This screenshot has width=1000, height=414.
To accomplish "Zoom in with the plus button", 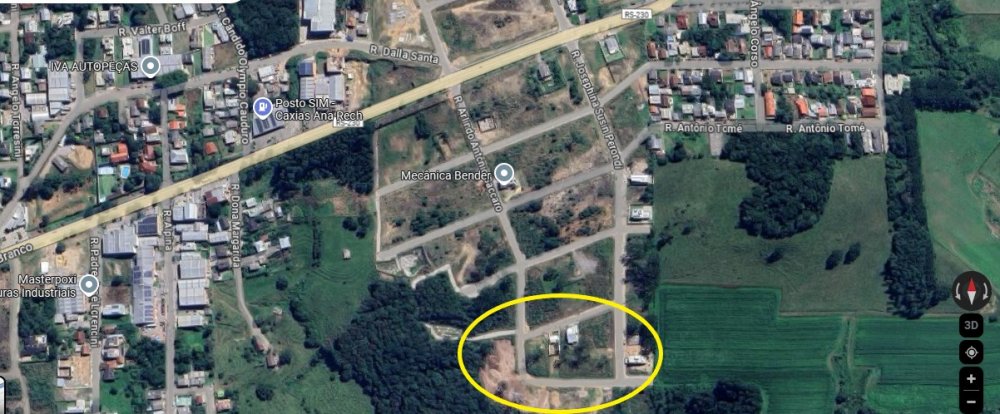I will coord(971,379).
